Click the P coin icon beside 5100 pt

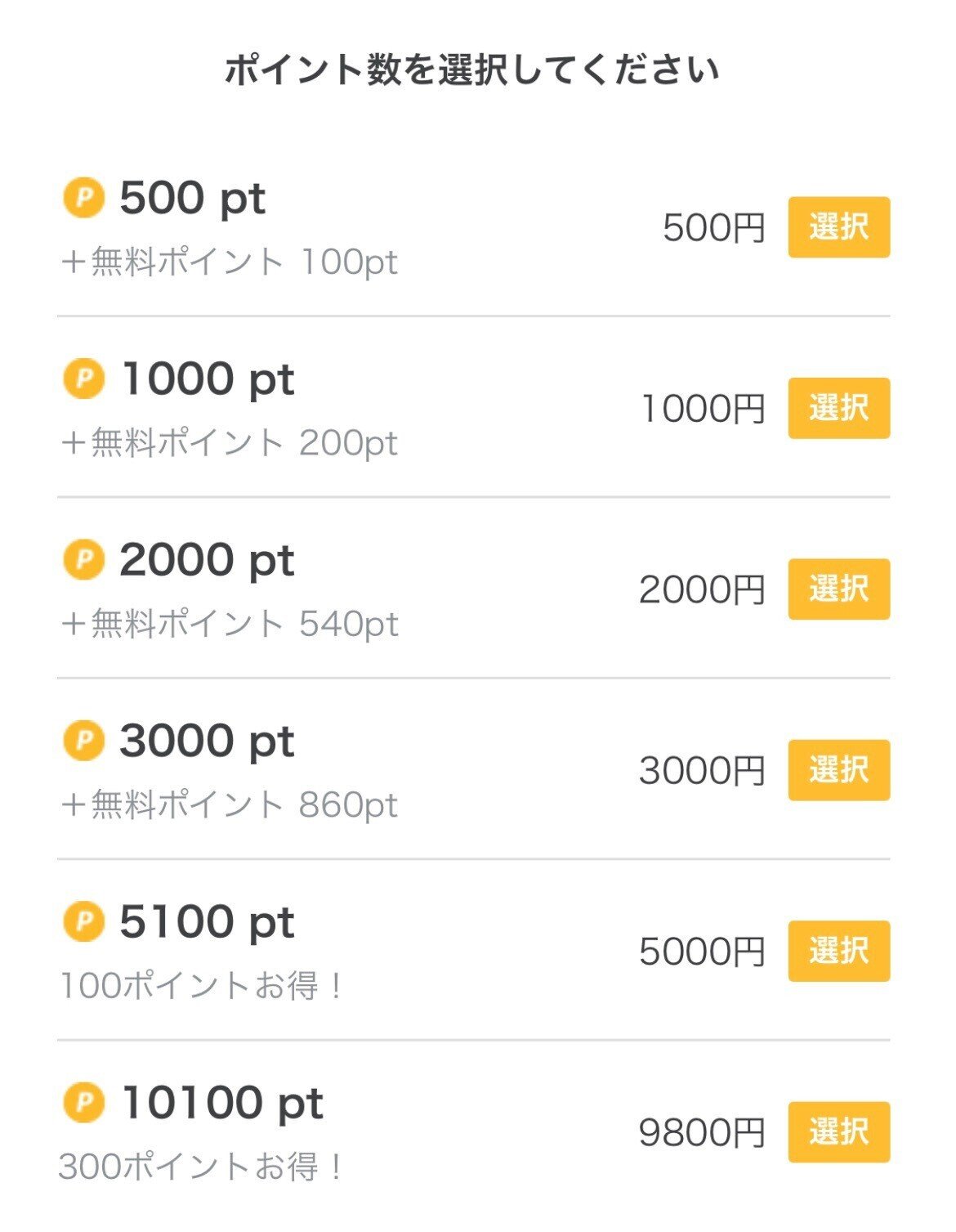click(x=84, y=920)
